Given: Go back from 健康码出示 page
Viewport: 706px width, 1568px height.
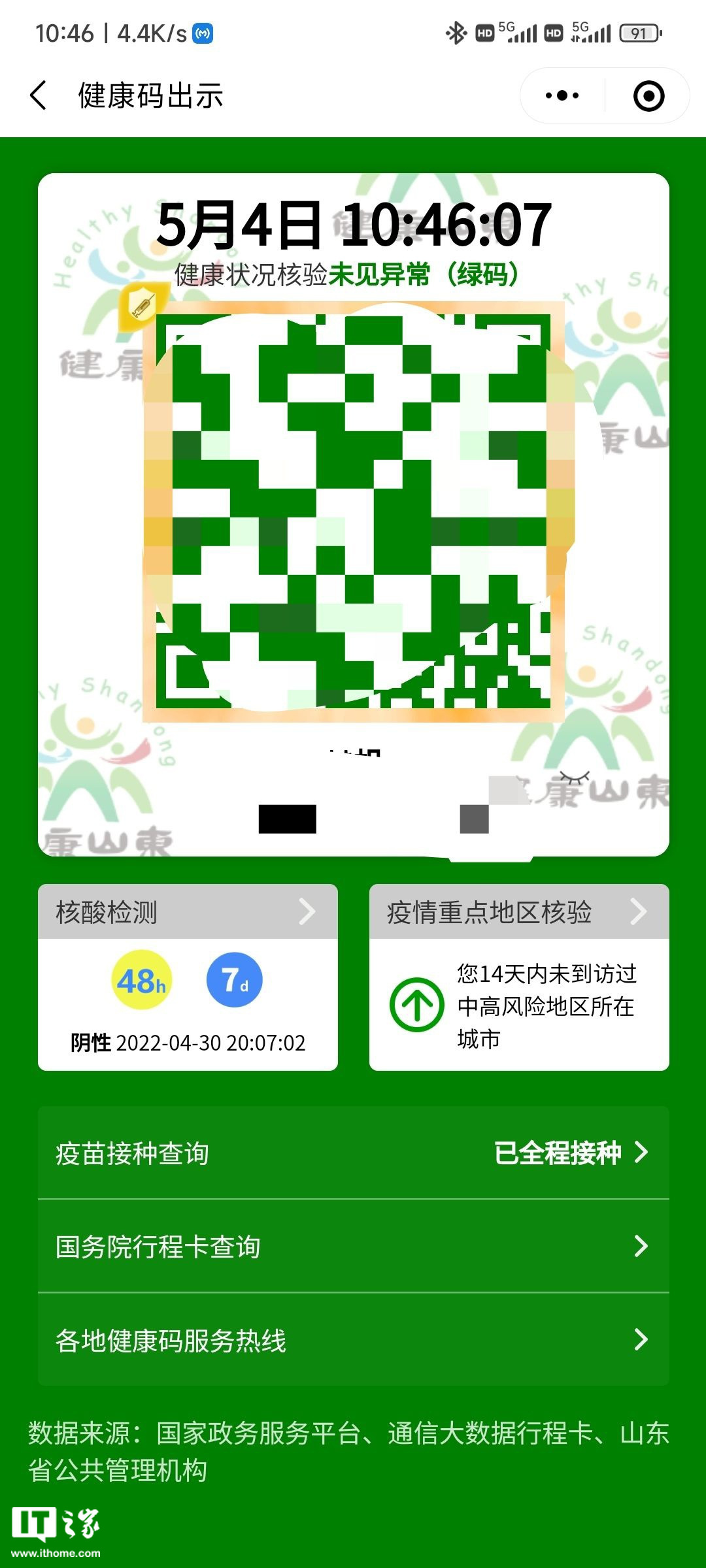Looking at the screenshot, I should click(x=39, y=95).
